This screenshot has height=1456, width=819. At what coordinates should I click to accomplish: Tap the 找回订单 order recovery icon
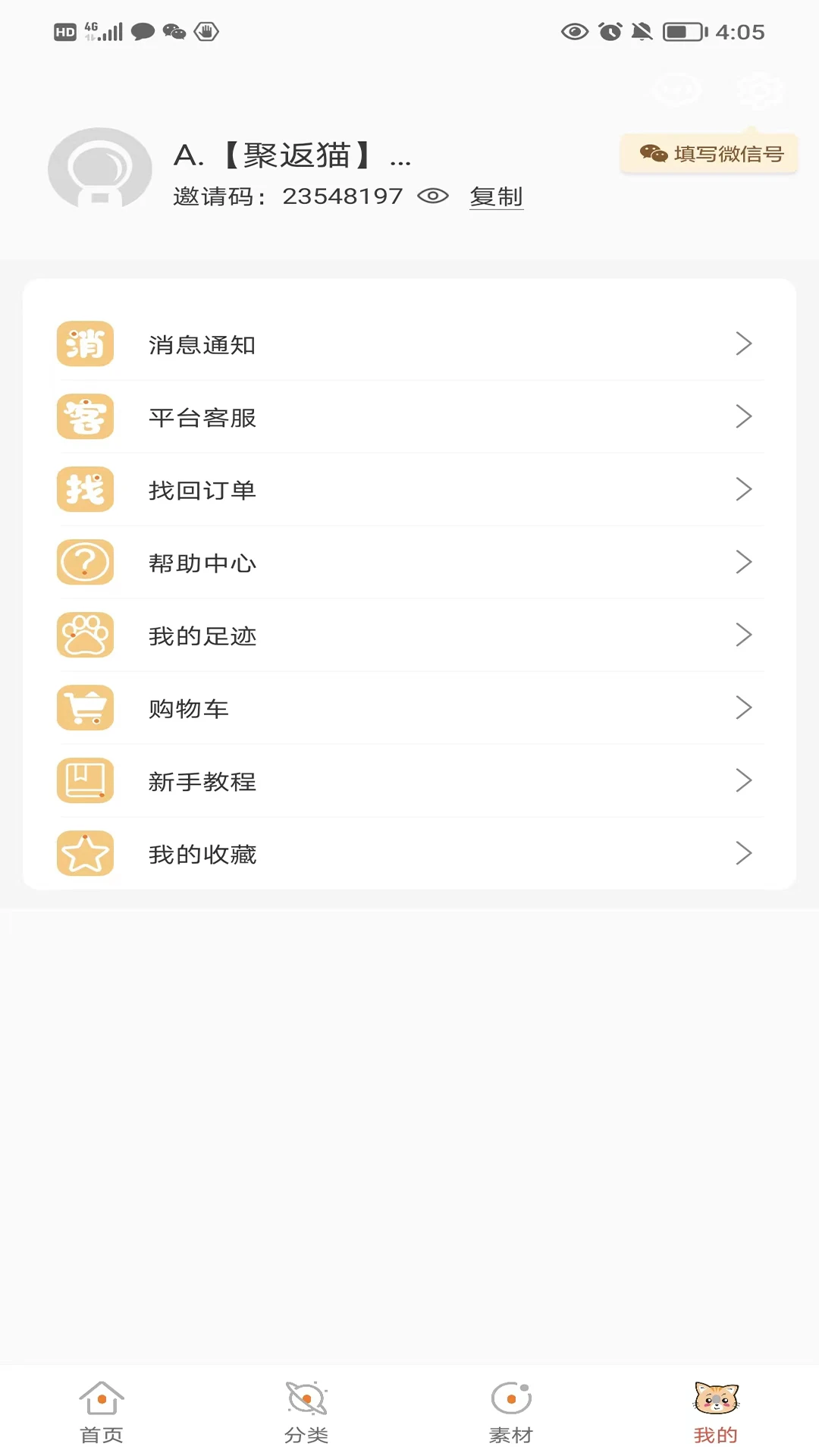pos(85,489)
